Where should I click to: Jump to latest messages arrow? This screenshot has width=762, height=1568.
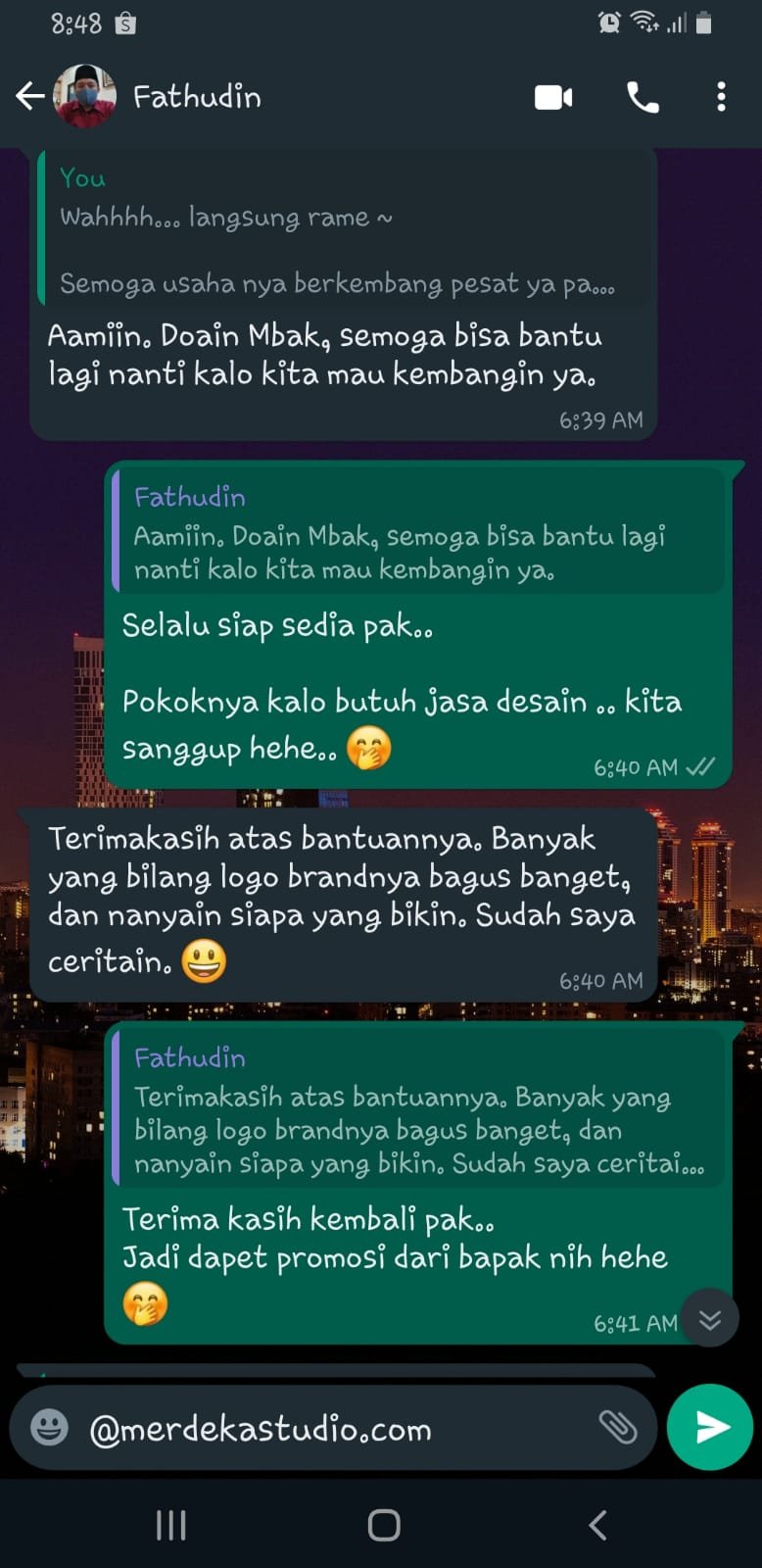pyautogui.click(x=710, y=1319)
